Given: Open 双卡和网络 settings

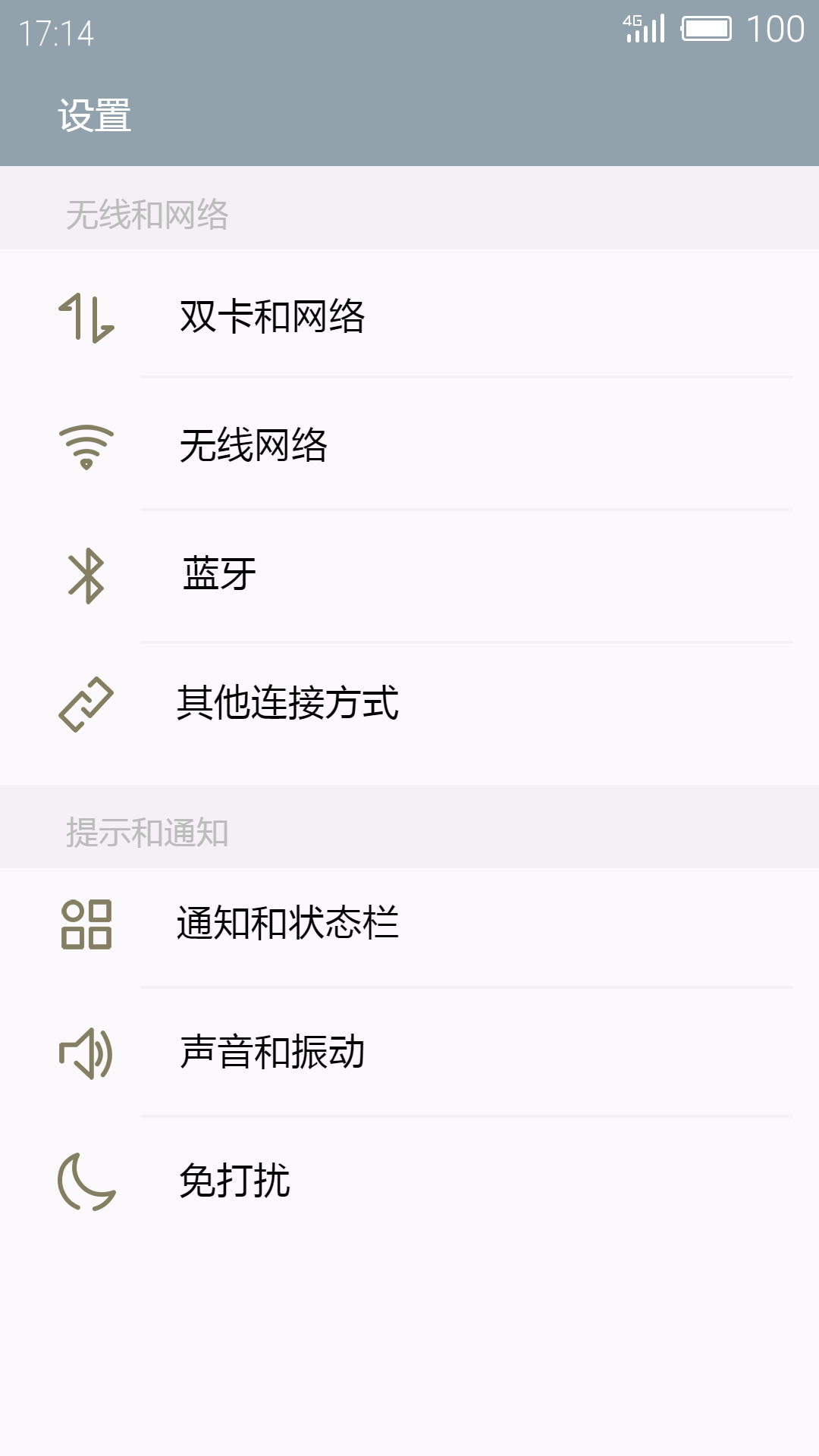Looking at the screenshot, I should 409,315.
